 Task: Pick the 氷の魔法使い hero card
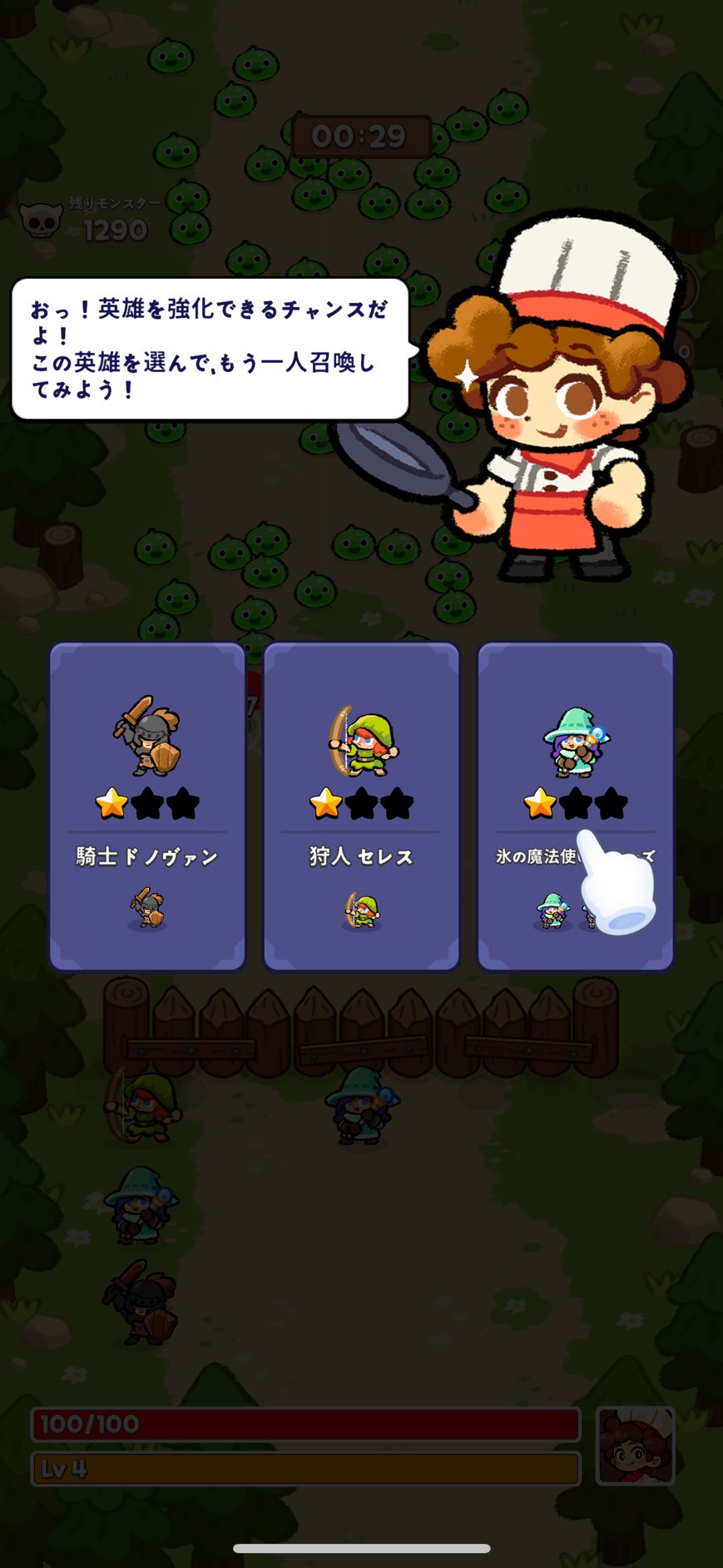click(x=575, y=806)
